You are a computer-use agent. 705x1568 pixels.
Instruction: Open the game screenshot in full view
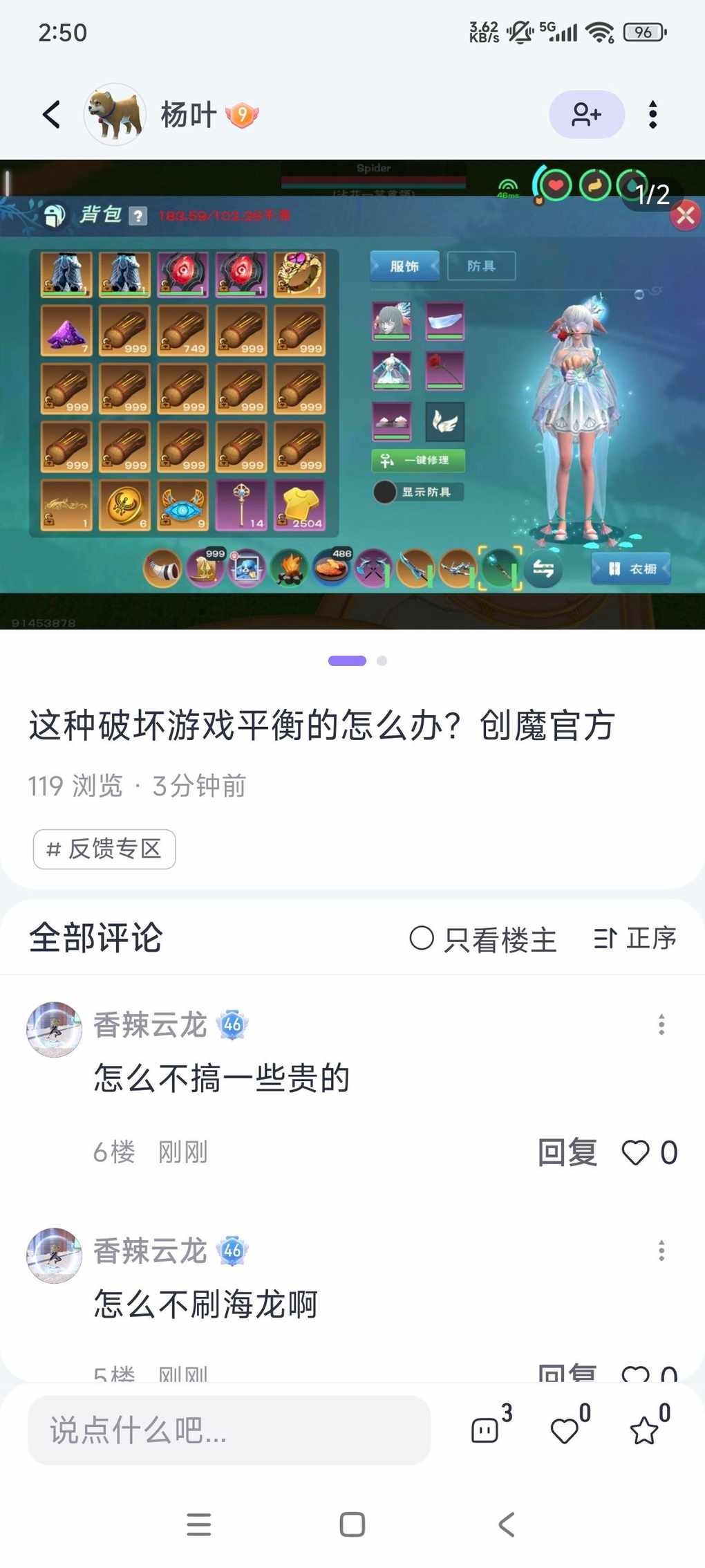coord(352,394)
